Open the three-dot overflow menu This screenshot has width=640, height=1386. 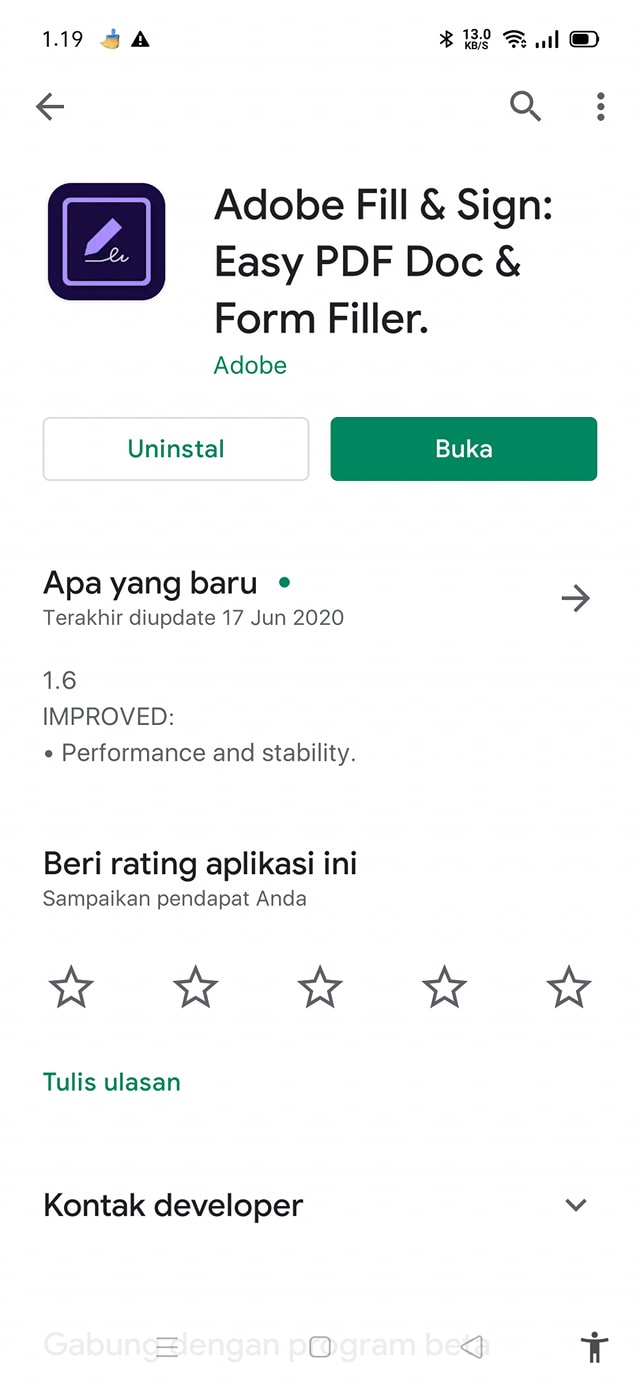600,106
